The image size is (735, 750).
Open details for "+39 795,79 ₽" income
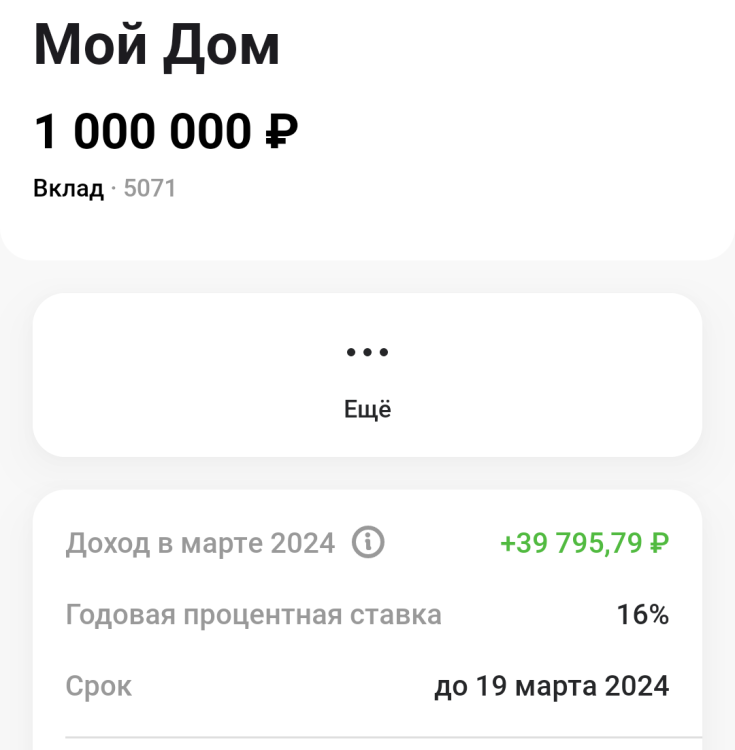point(583,543)
